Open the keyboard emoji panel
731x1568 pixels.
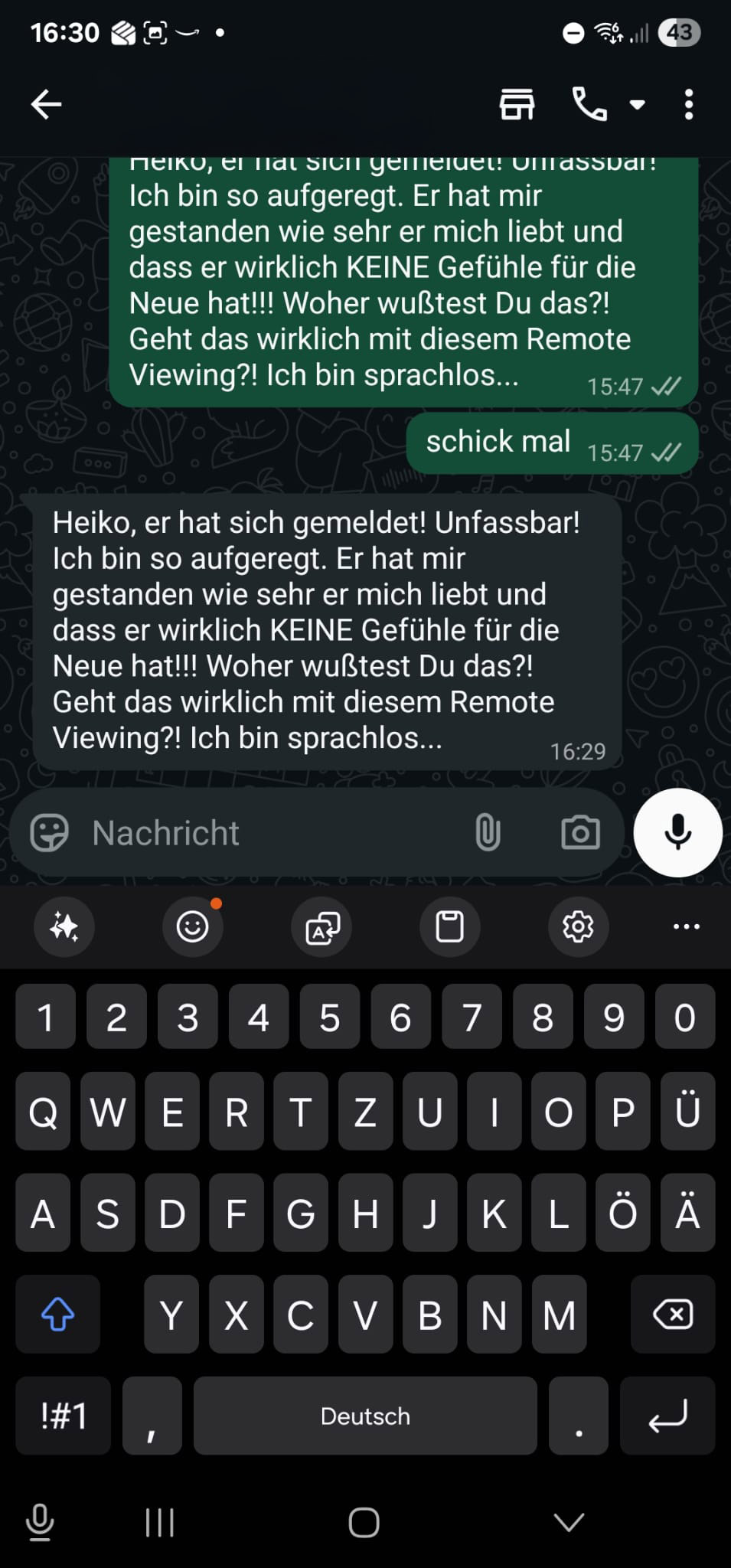192,927
